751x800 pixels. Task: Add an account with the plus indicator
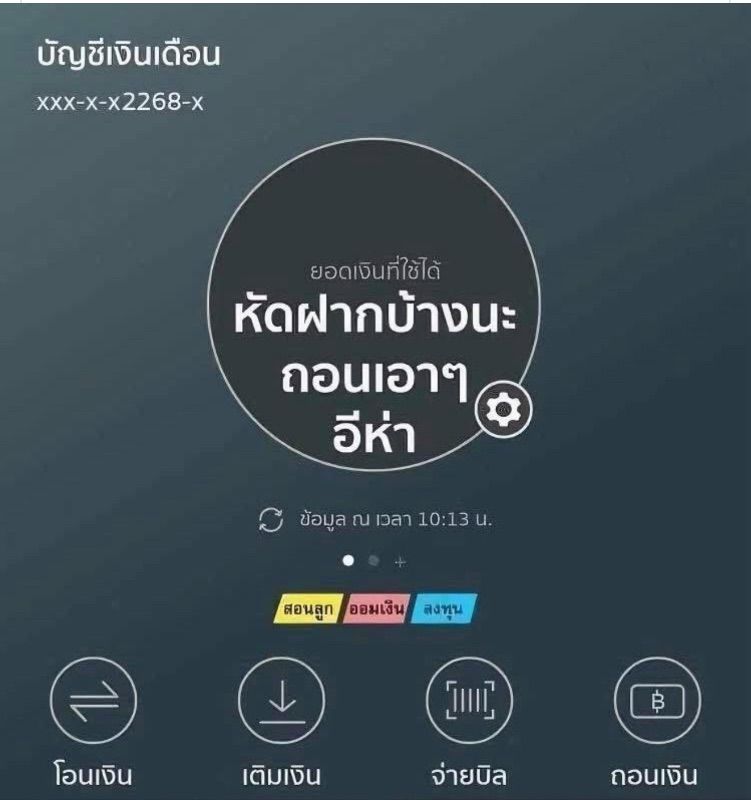coord(400,562)
